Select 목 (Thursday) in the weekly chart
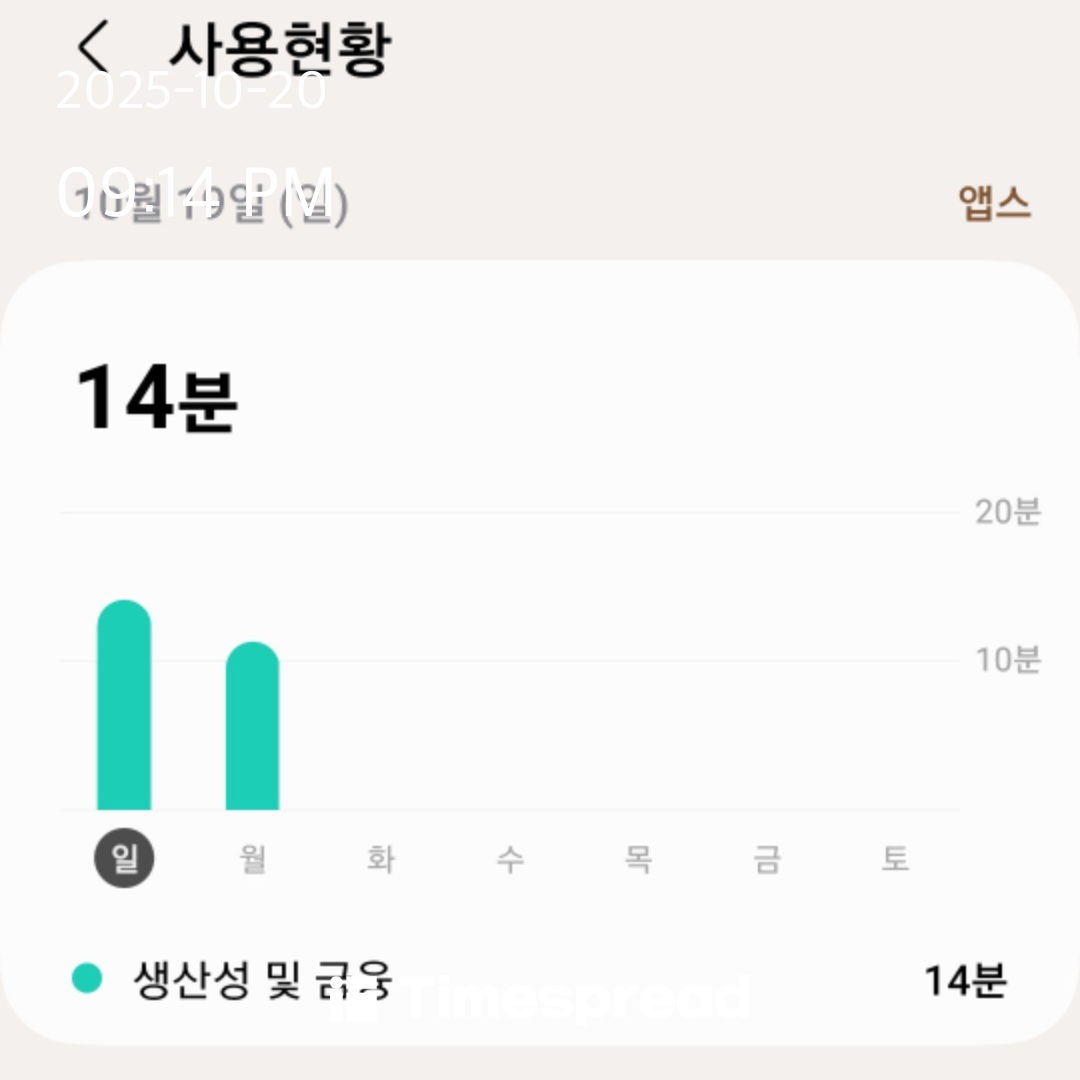 click(638, 858)
